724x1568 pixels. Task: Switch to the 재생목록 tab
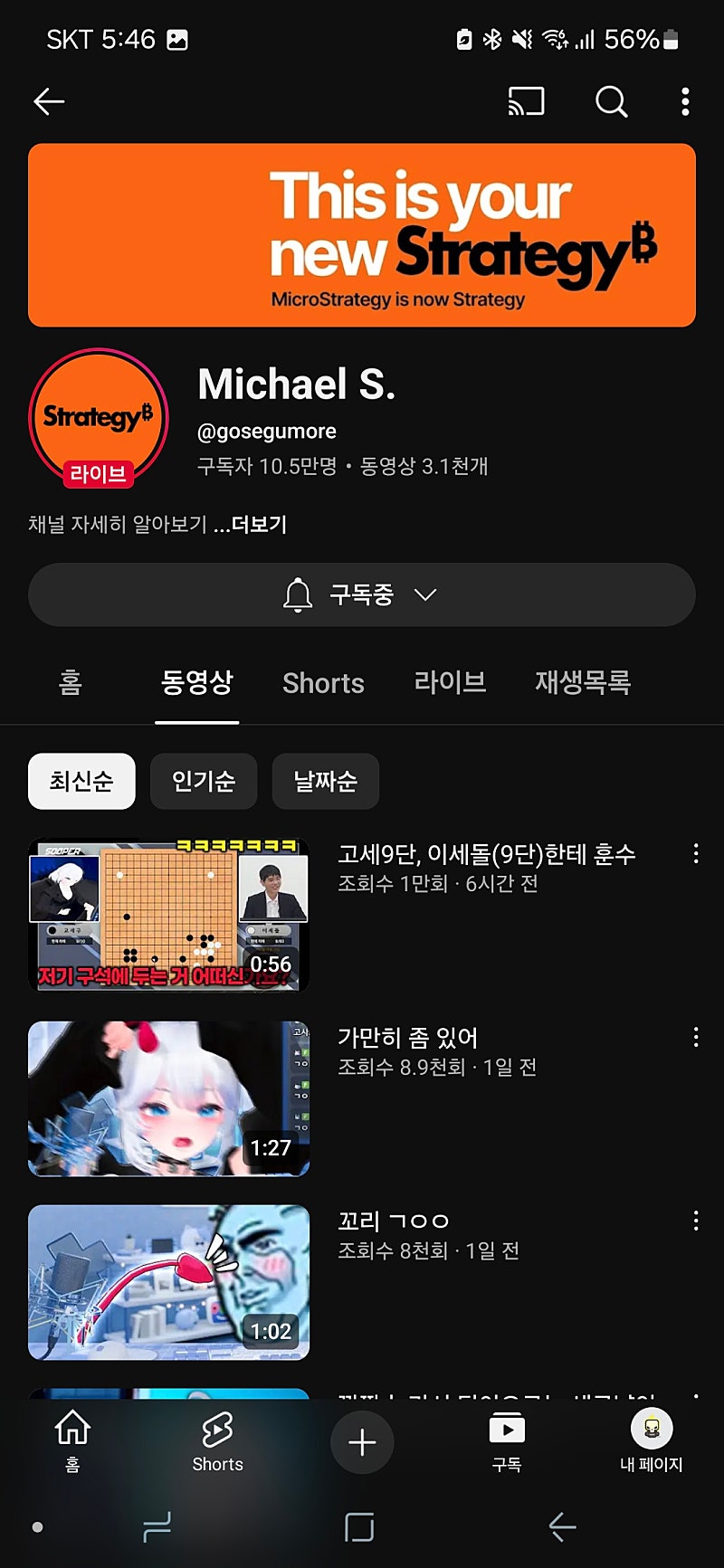(x=582, y=682)
